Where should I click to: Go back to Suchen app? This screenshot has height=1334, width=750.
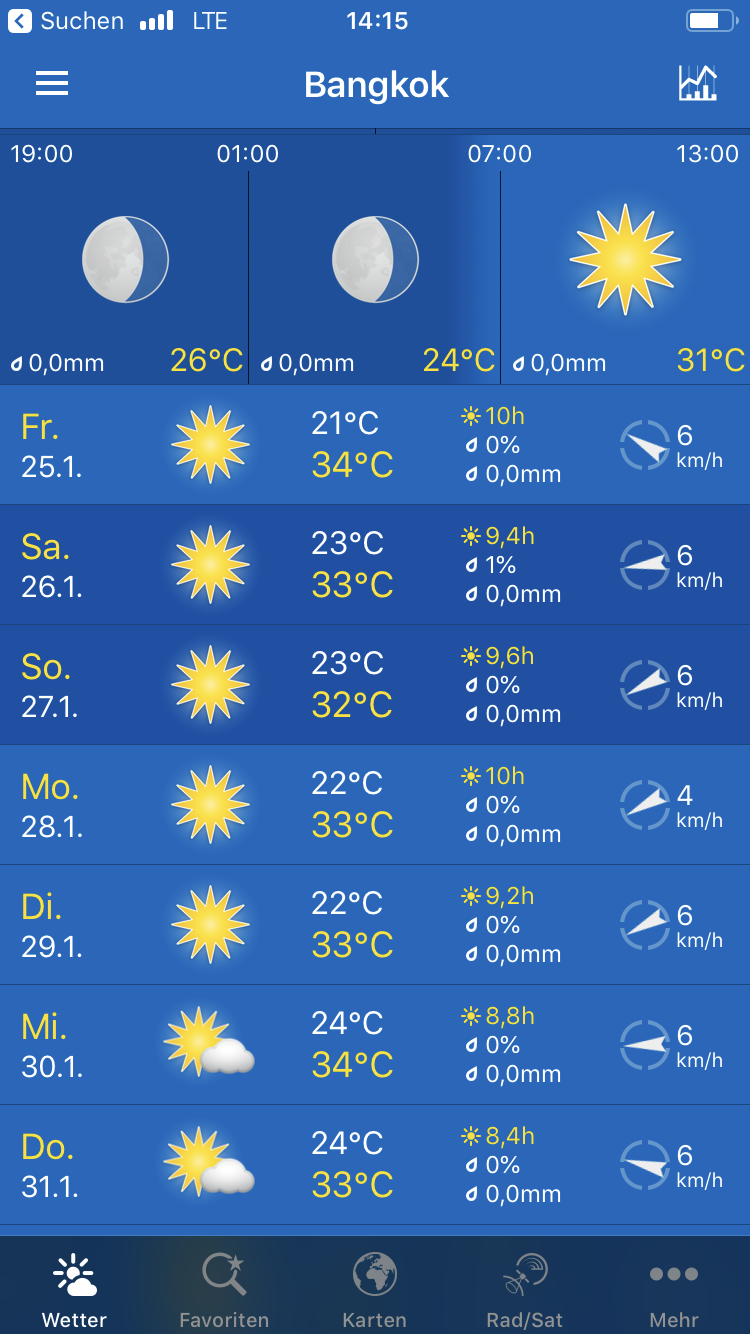(66, 21)
